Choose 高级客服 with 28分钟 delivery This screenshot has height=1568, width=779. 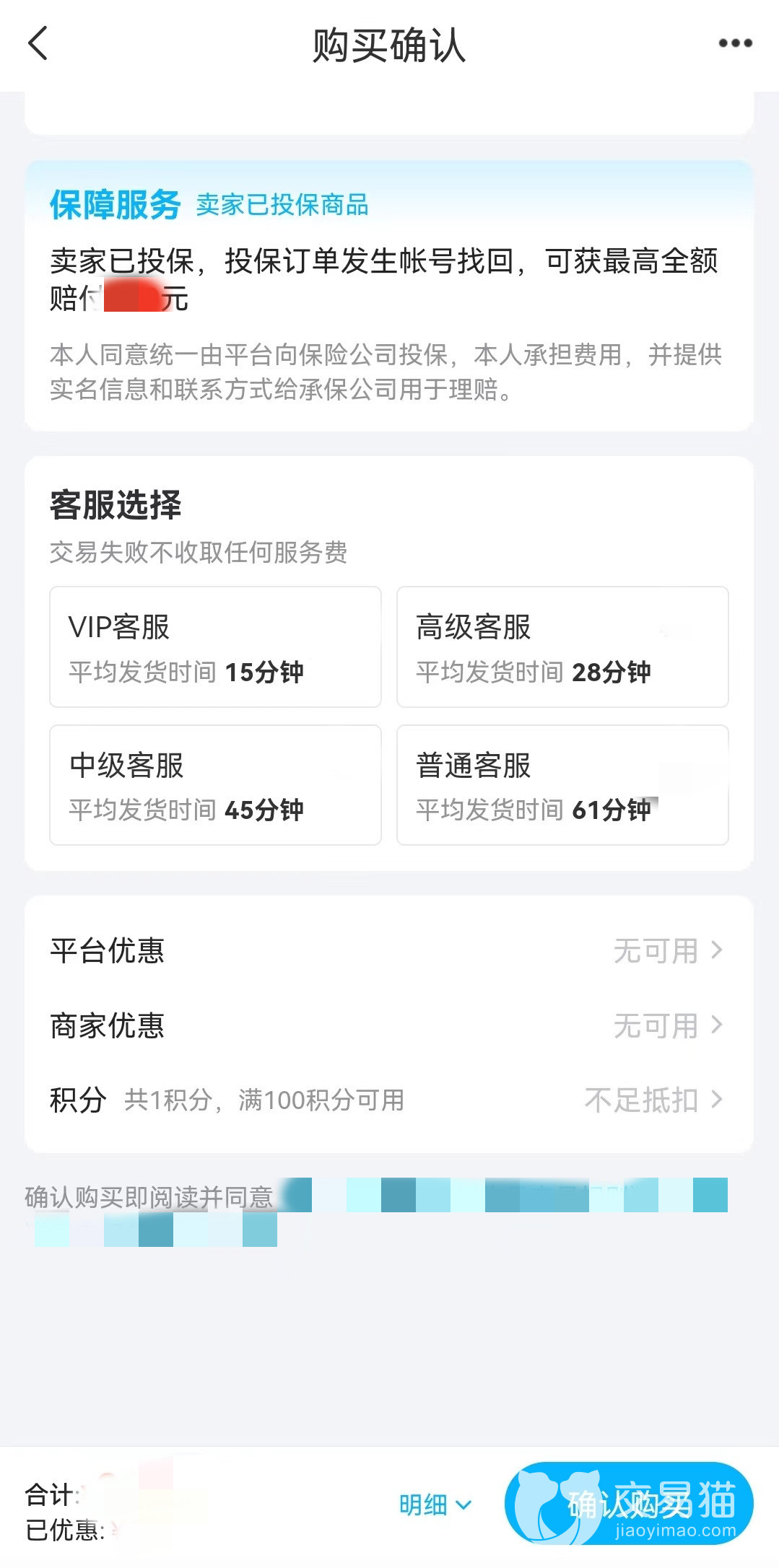[x=562, y=647]
